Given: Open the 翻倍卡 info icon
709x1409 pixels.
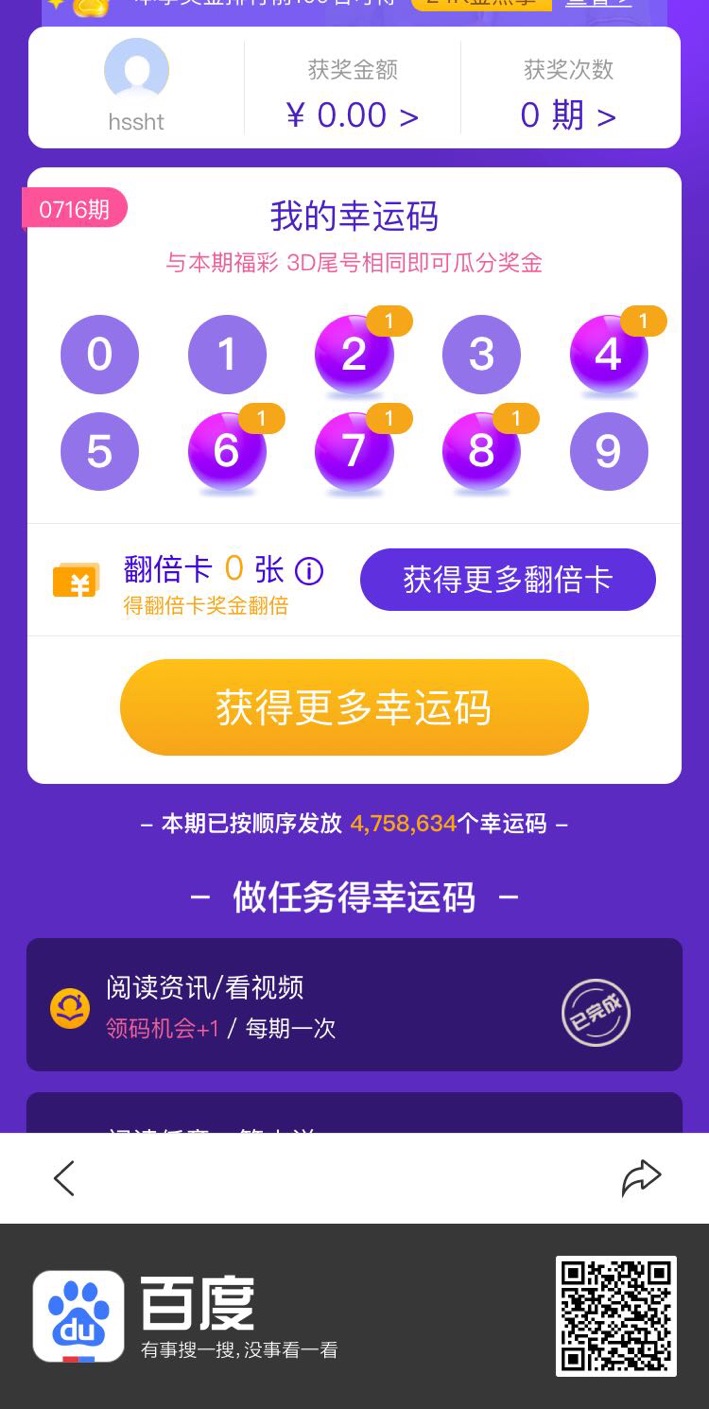Looking at the screenshot, I should pyautogui.click(x=309, y=571).
